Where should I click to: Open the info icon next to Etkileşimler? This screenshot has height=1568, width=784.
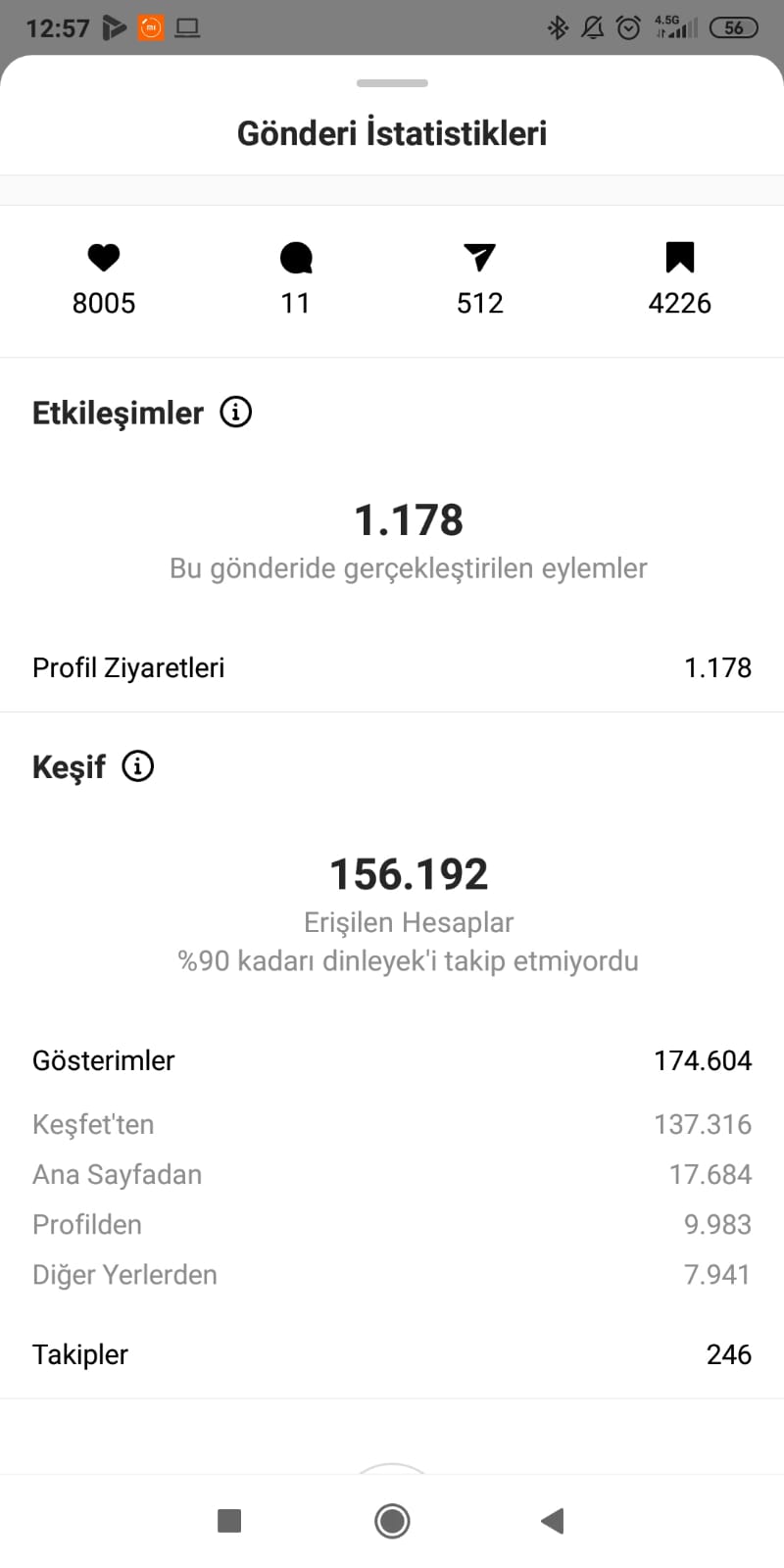pyautogui.click(x=235, y=412)
